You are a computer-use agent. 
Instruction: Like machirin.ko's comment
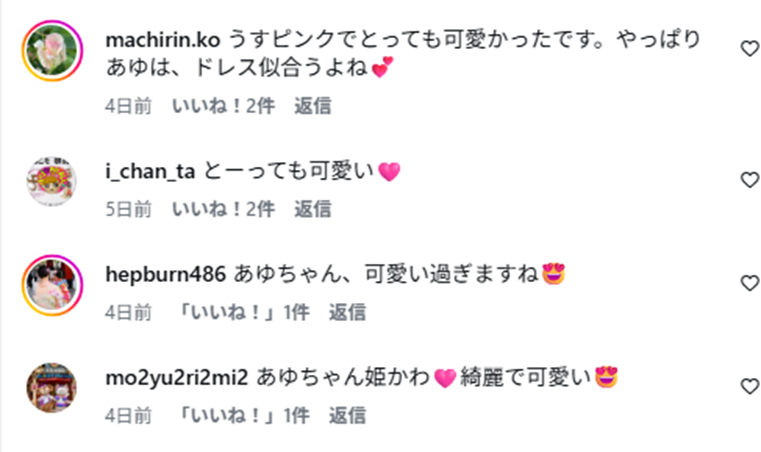[749, 49]
